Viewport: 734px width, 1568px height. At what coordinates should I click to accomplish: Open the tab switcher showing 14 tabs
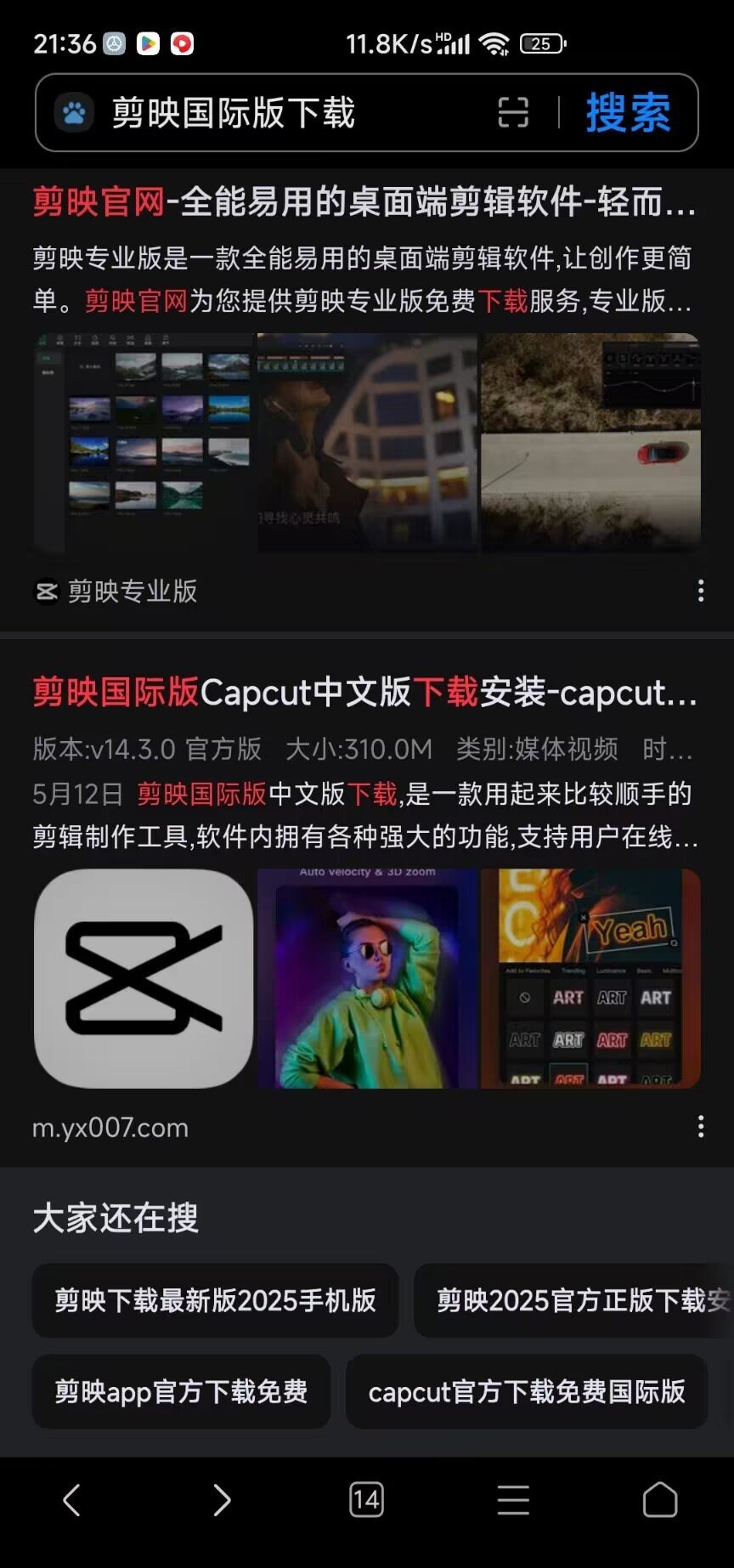366,1500
